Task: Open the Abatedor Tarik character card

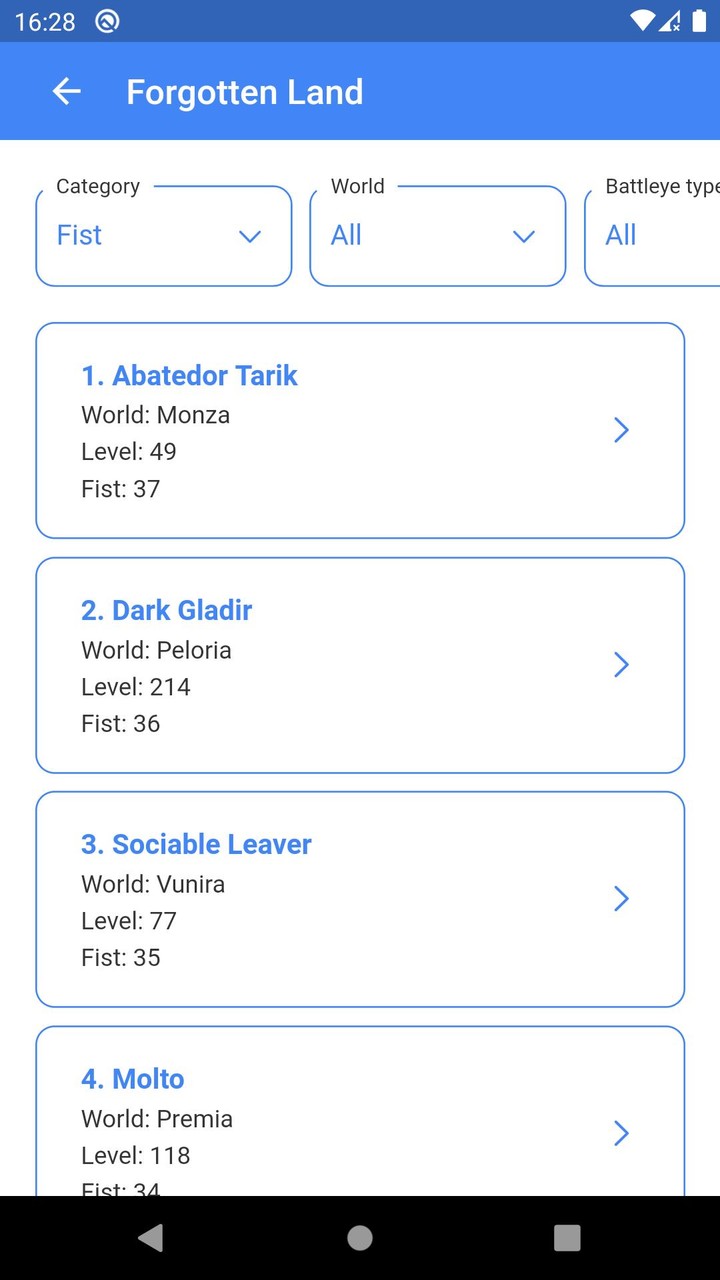Action: click(x=360, y=430)
